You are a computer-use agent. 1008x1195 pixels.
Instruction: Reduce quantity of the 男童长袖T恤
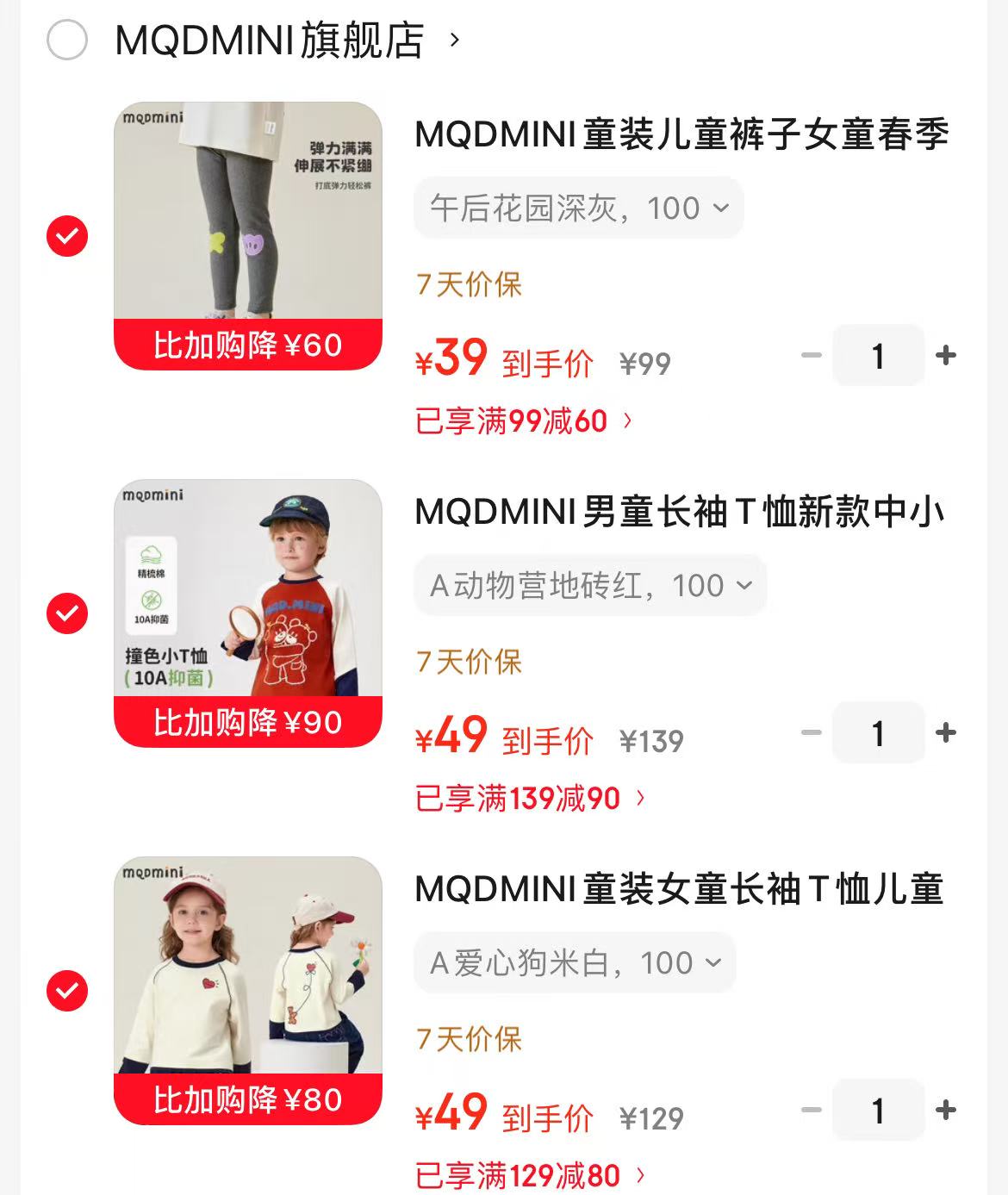tap(812, 732)
